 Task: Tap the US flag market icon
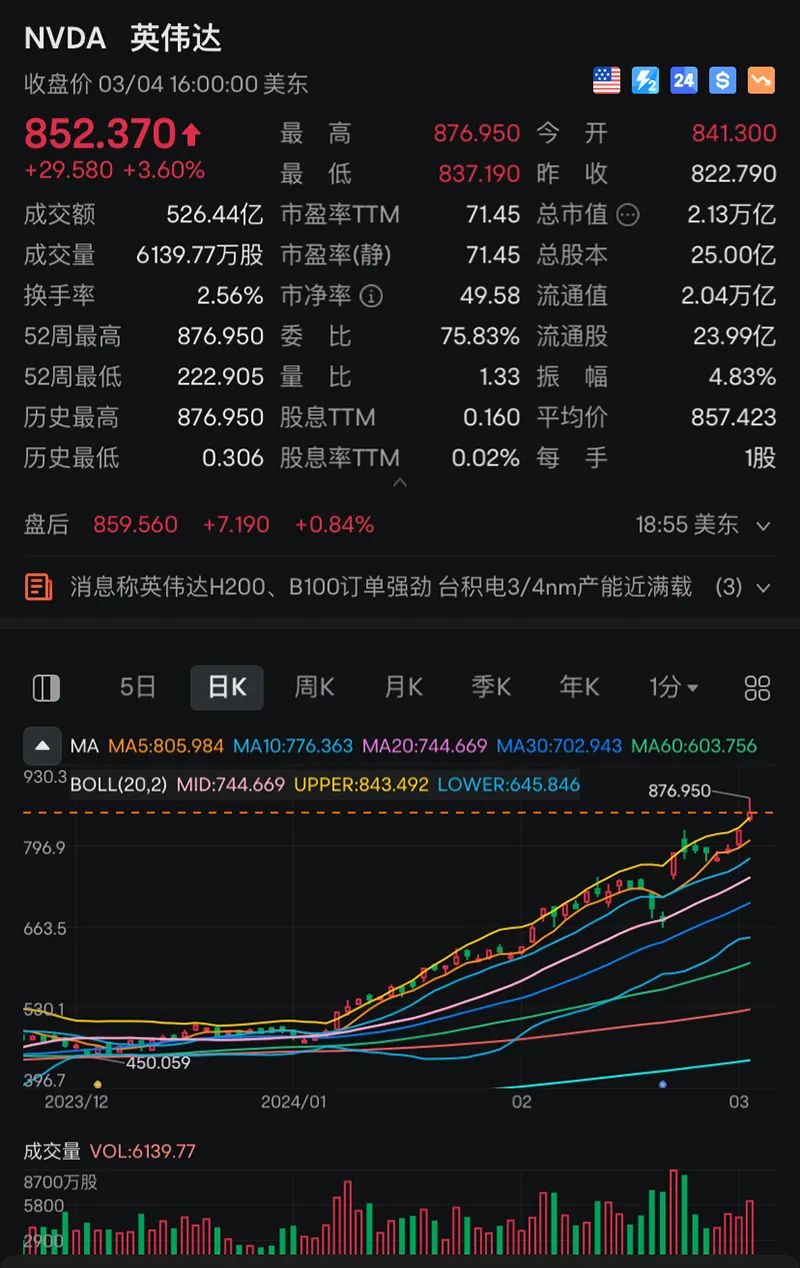click(606, 81)
